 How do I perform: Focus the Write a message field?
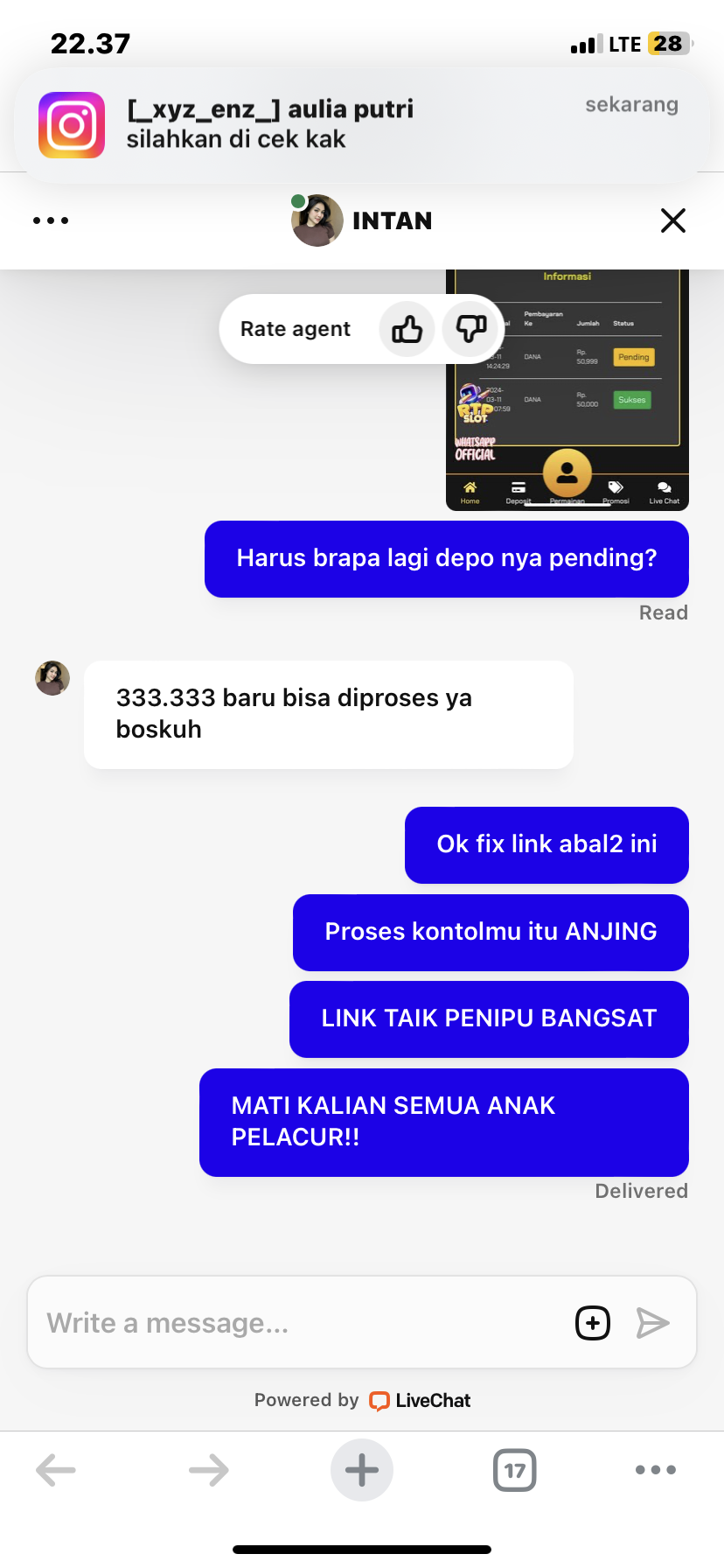[x=297, y=1323]
